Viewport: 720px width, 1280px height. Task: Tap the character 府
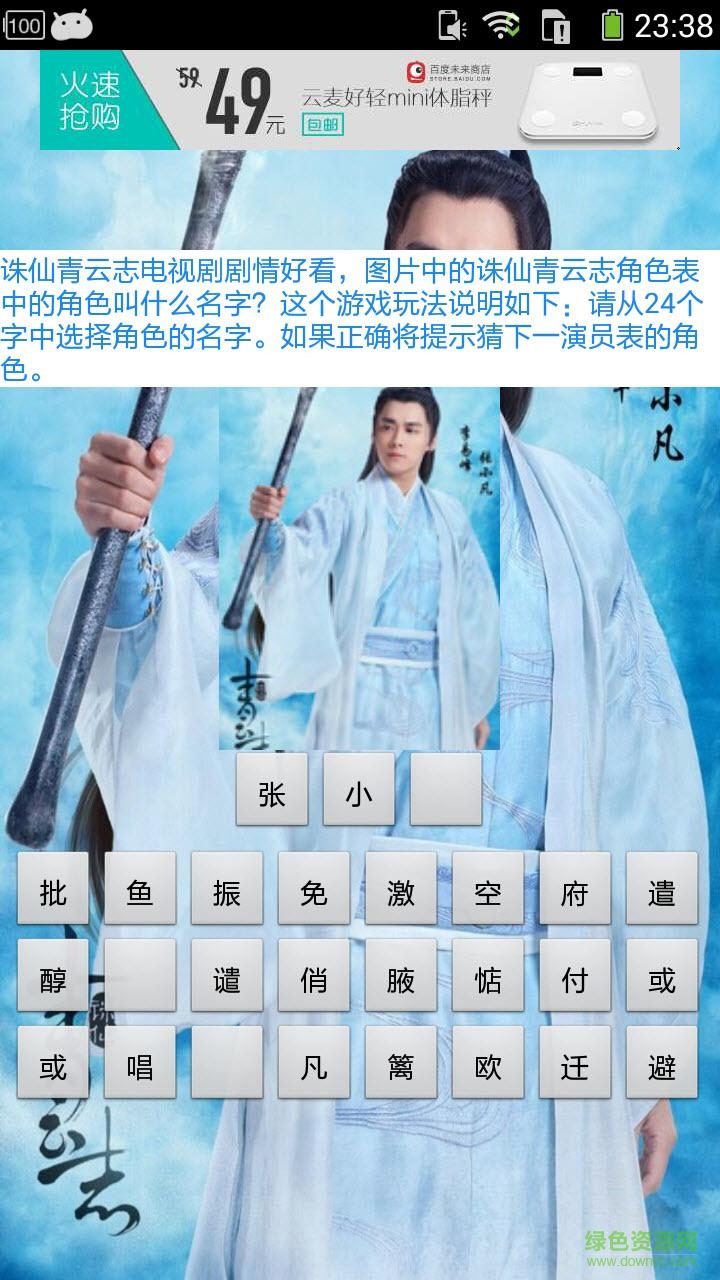tap(575, 893)
